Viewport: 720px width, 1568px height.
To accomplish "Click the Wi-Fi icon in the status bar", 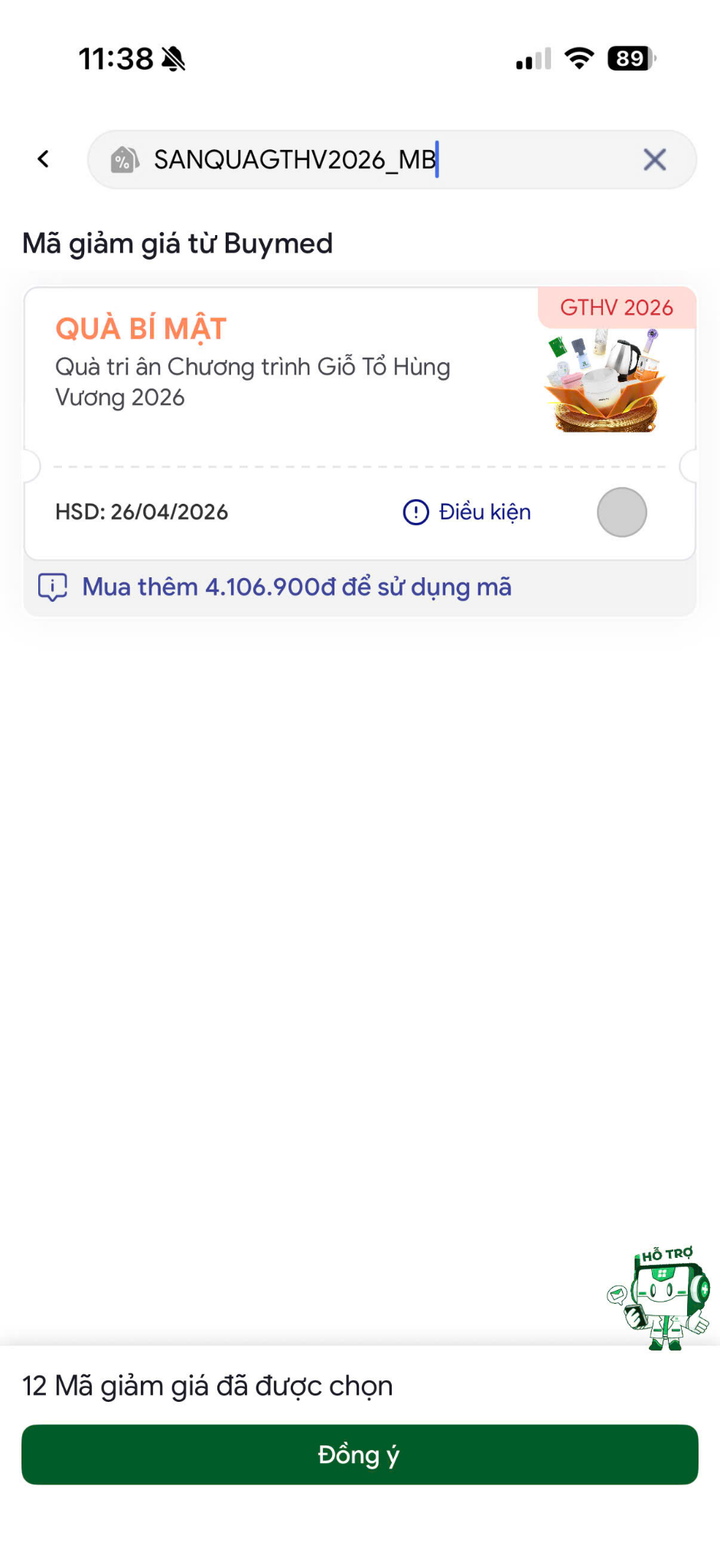I will [578, 57].
